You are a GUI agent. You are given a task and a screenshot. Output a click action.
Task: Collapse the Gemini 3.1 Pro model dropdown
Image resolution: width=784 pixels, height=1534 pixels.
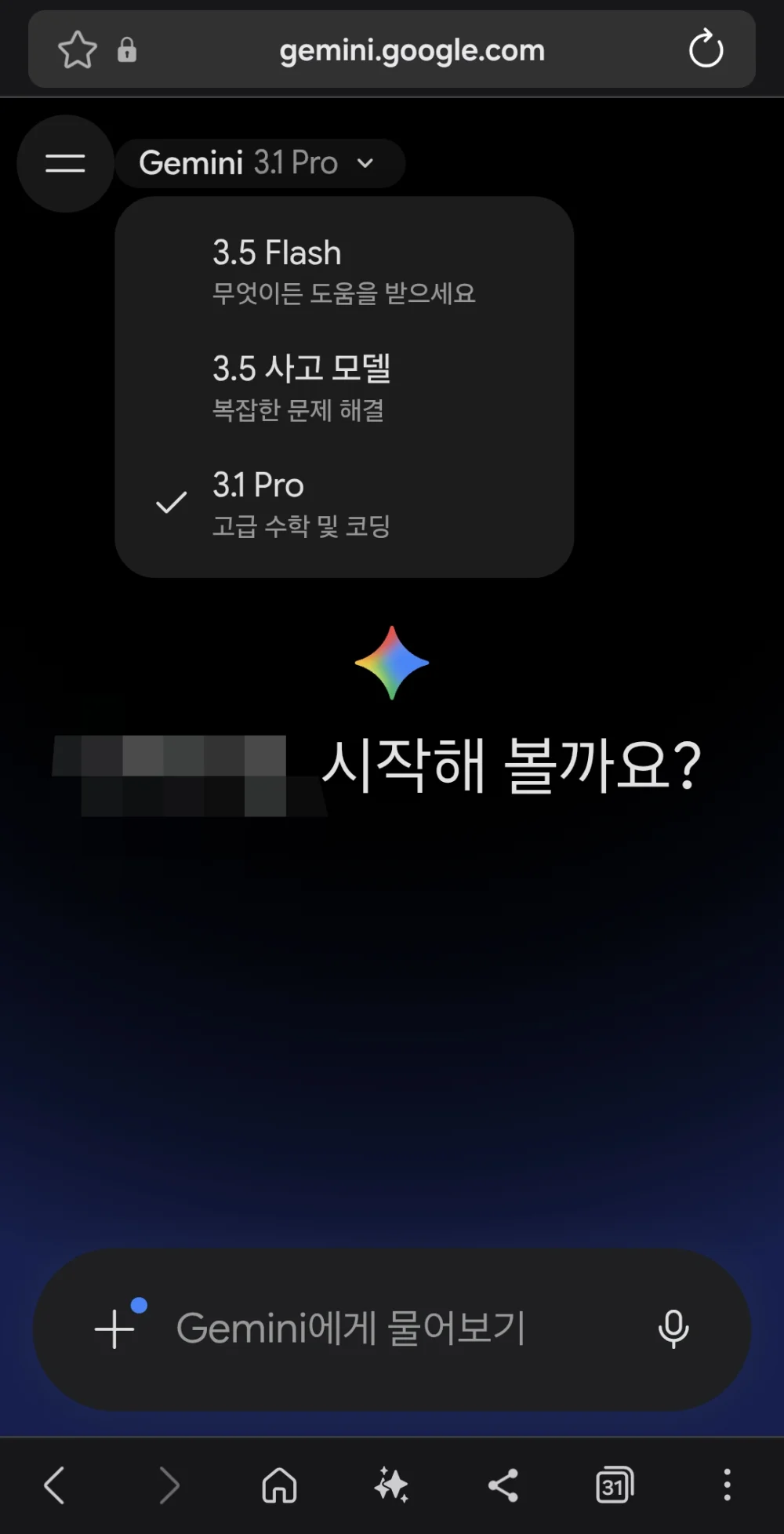click(260, 163)
